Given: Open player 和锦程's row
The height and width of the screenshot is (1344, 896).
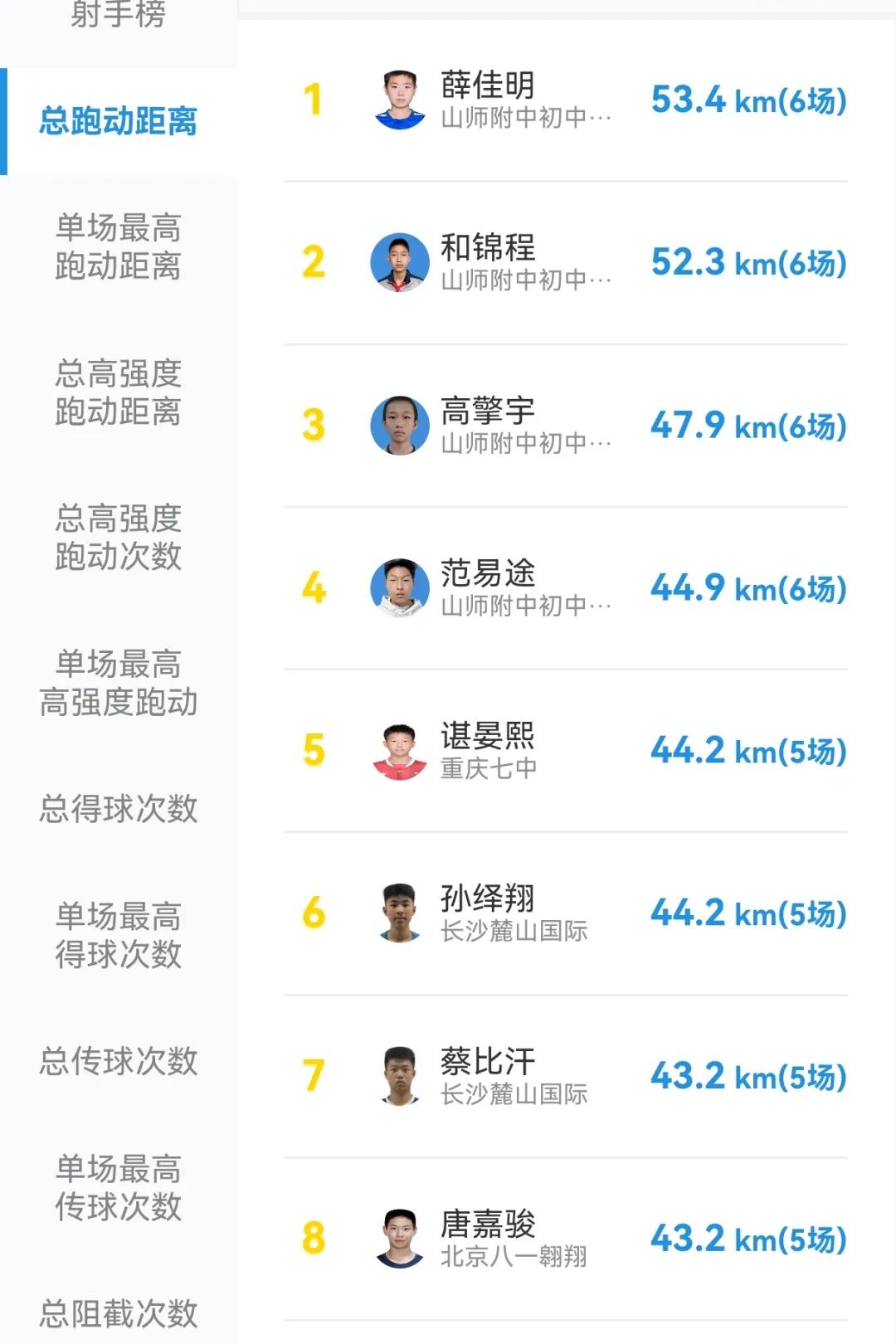Looking at the screenshot, I should [x=564, y=263].
